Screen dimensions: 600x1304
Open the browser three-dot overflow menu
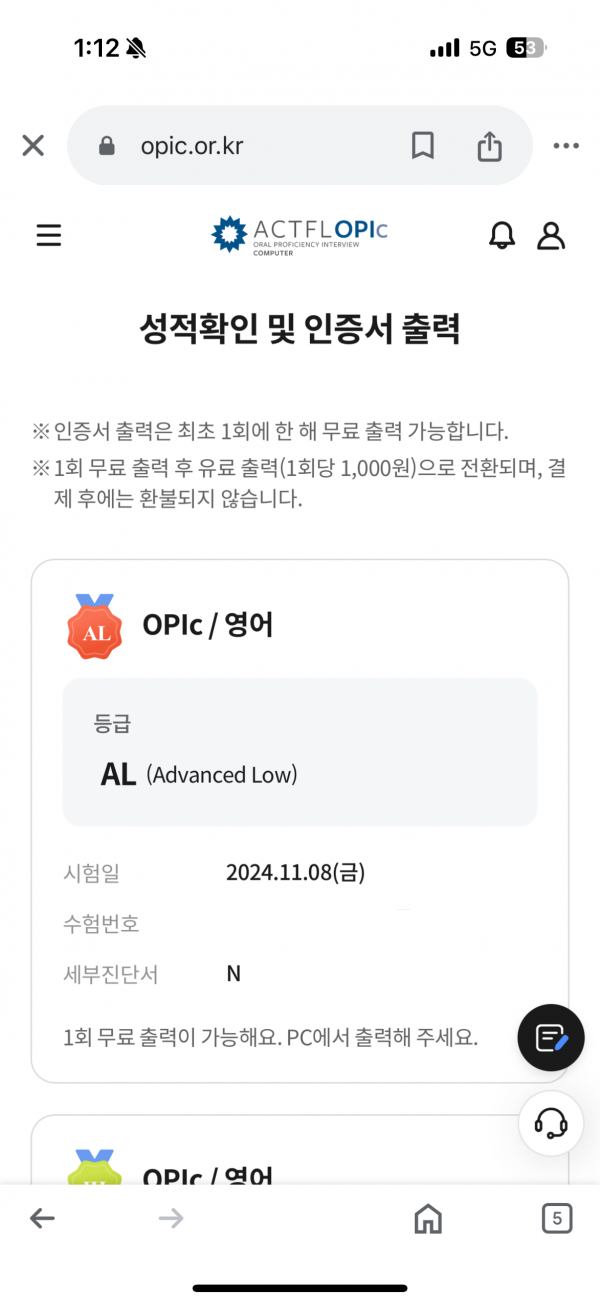566,146
